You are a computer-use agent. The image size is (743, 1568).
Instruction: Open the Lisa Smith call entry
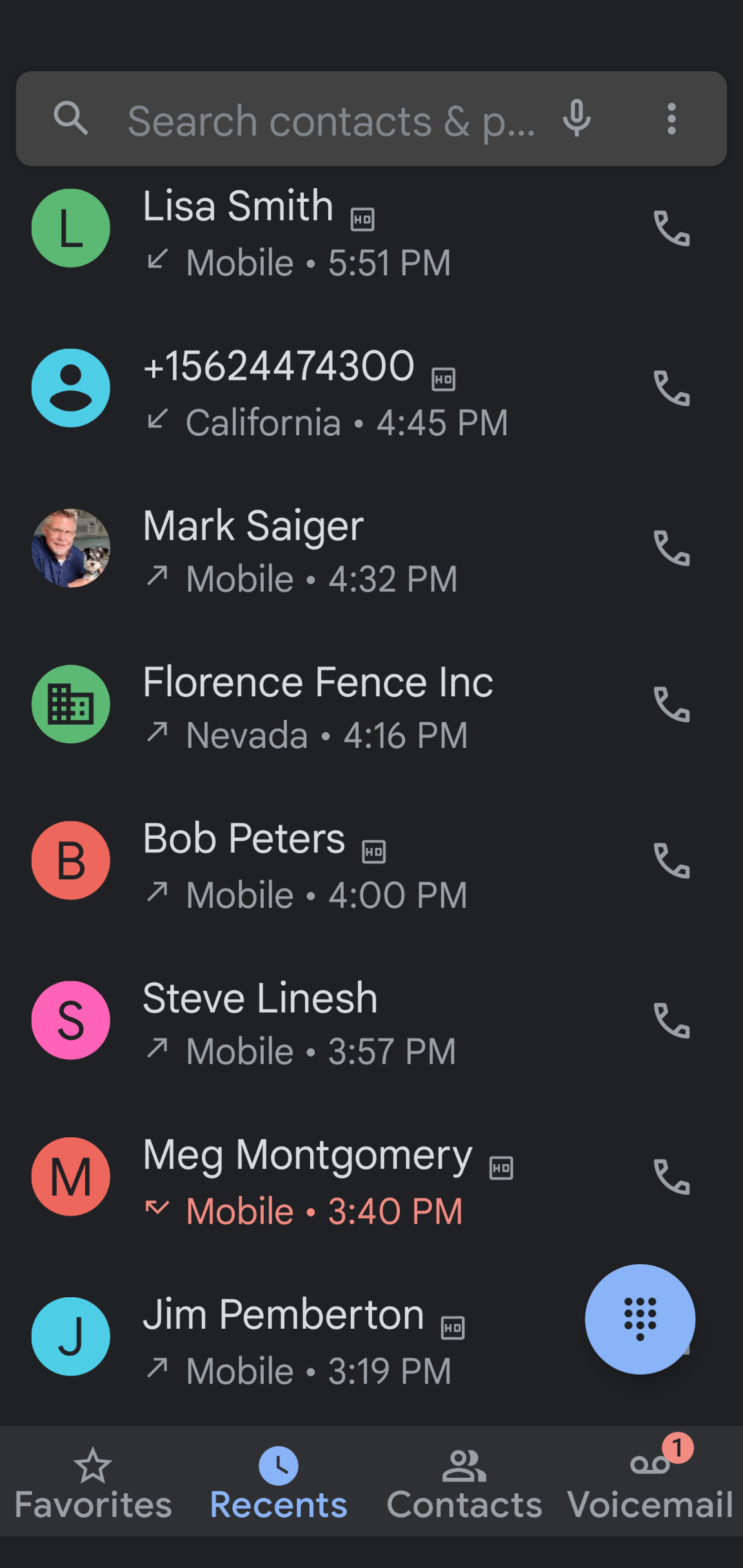coord(322,232)
